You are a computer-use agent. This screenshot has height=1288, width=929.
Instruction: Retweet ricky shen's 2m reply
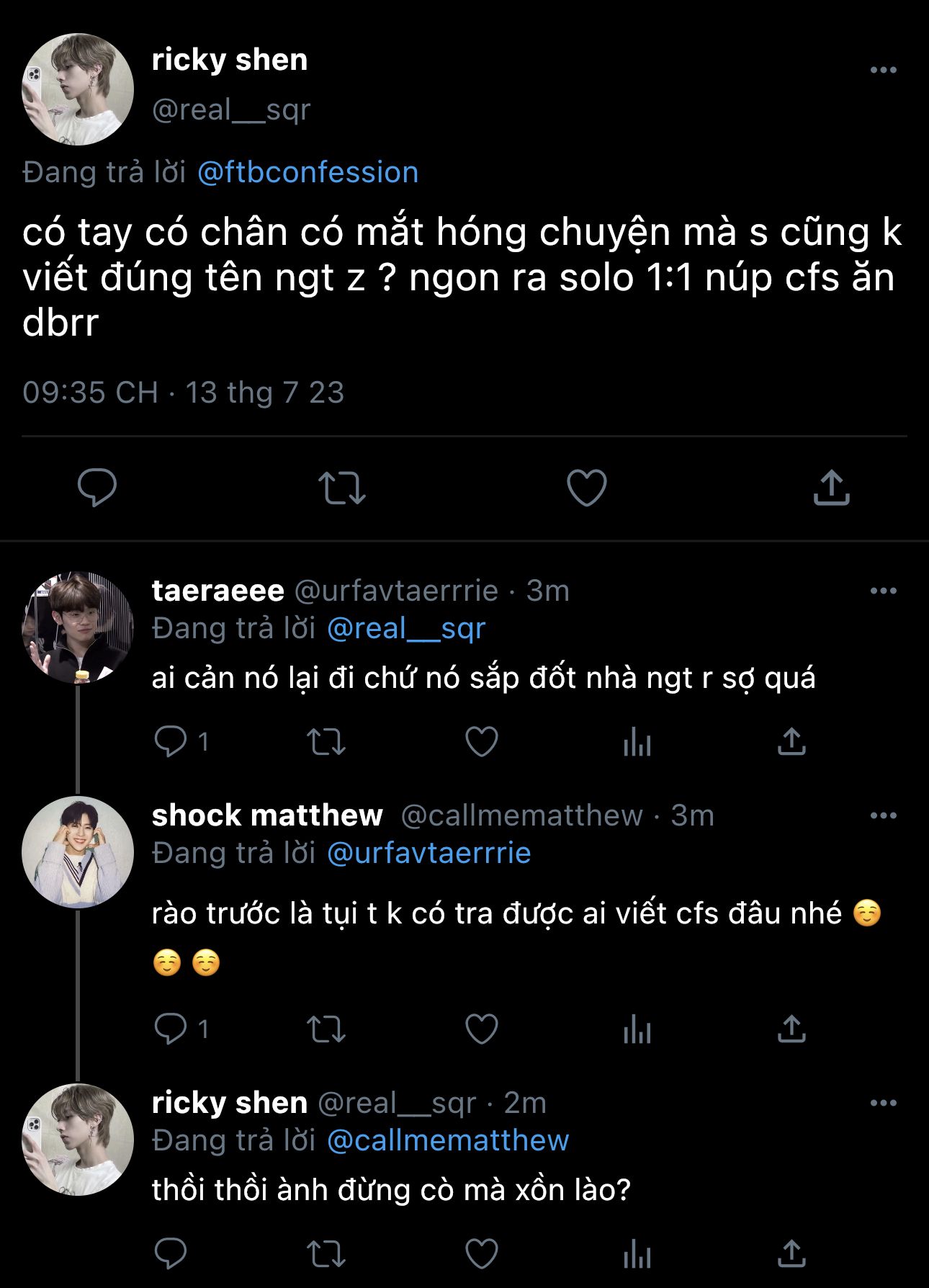pyautogui.click(x=326, y=1253)
